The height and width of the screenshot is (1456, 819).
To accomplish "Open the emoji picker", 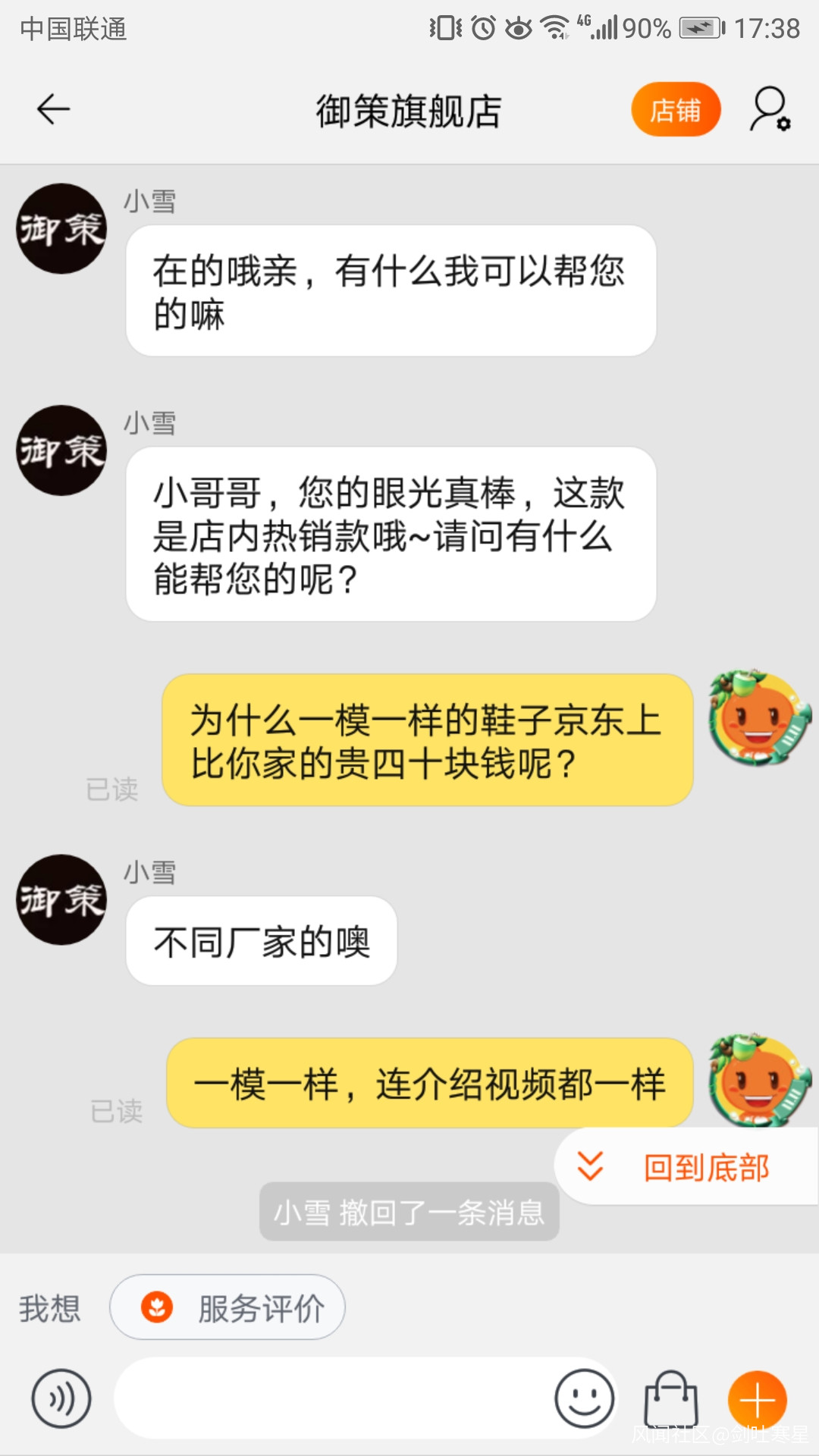I will tap(584, 1398).
